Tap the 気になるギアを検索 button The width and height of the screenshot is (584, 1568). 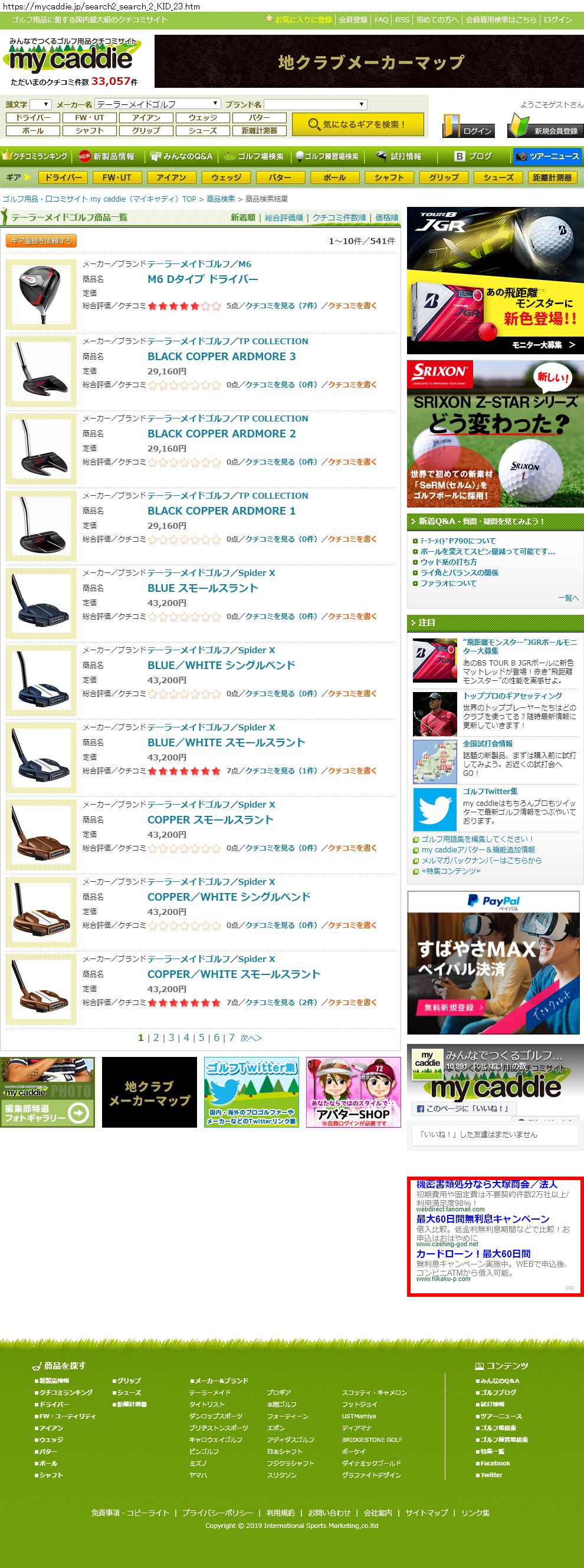[x=357, y=124]
